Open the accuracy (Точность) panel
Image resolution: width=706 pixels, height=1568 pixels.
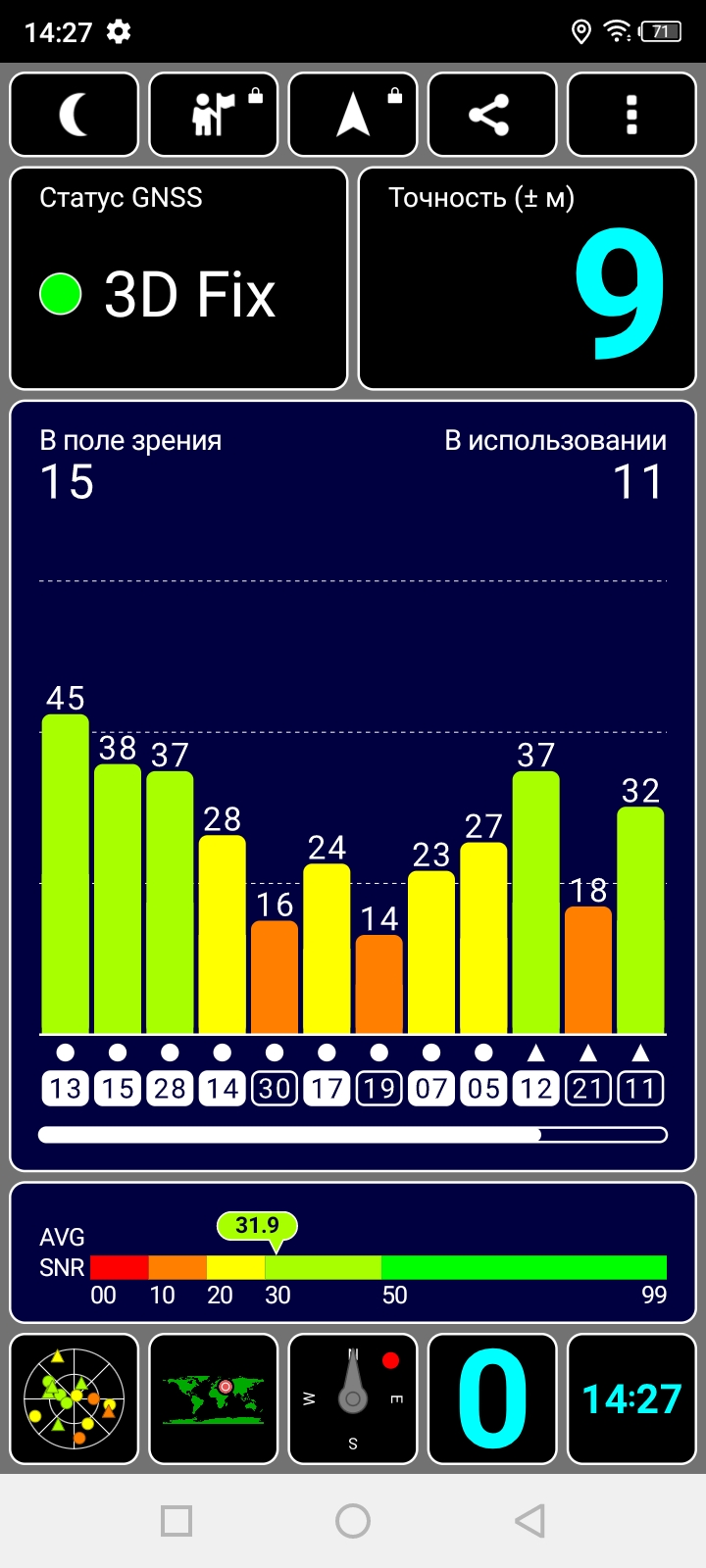528,279
